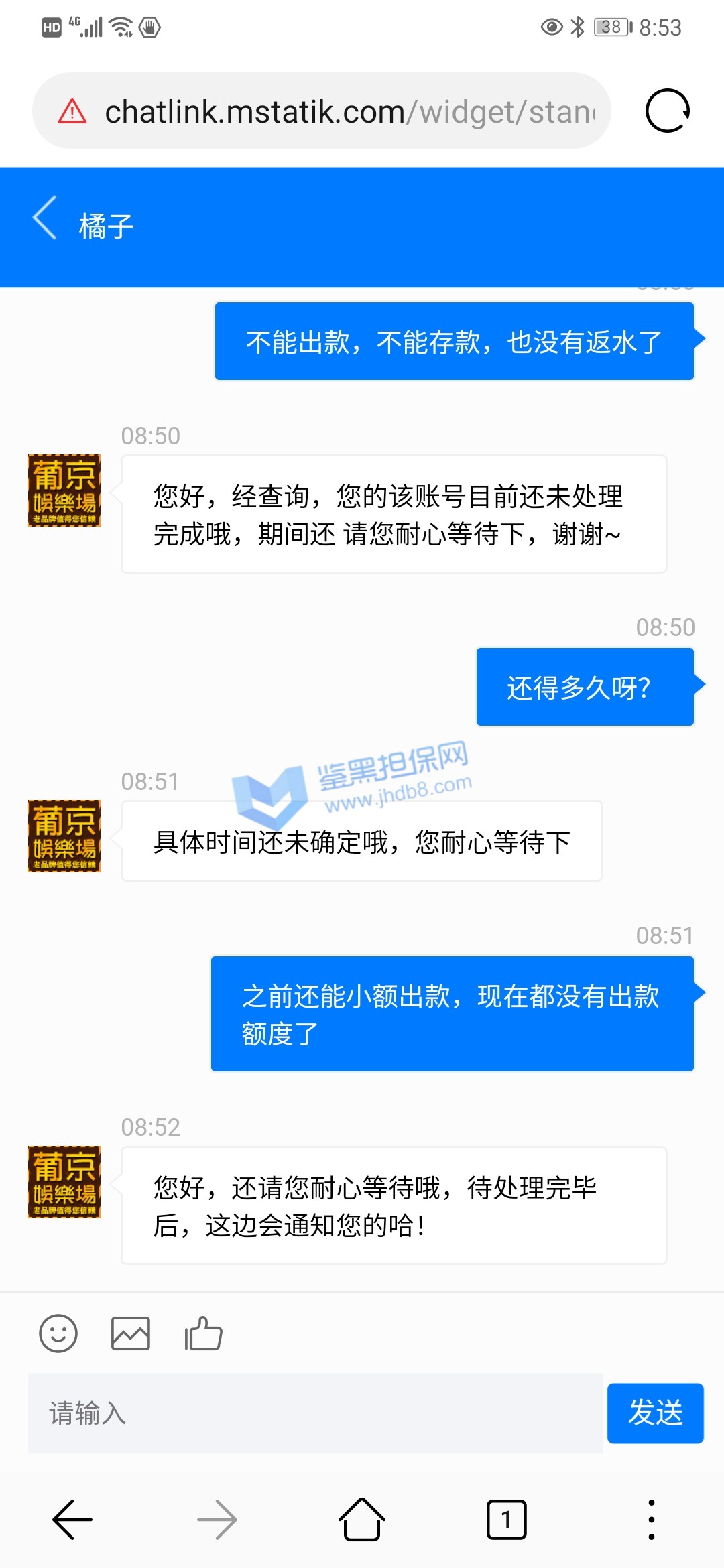
Task: Rate the service with thumbs-up icon
Action: point(203,1333)
